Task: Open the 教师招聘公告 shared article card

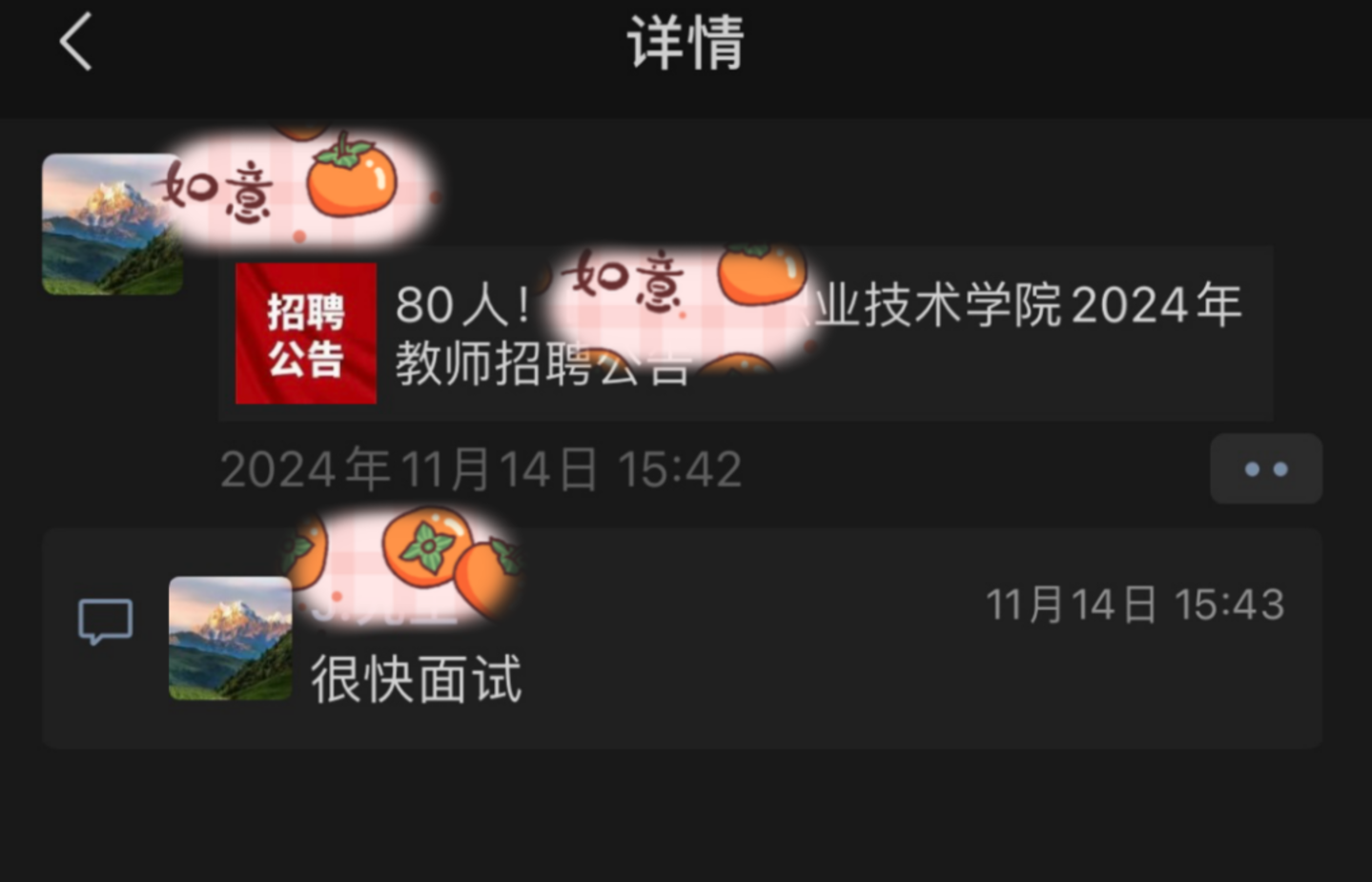Action: (x=744, y=334)
